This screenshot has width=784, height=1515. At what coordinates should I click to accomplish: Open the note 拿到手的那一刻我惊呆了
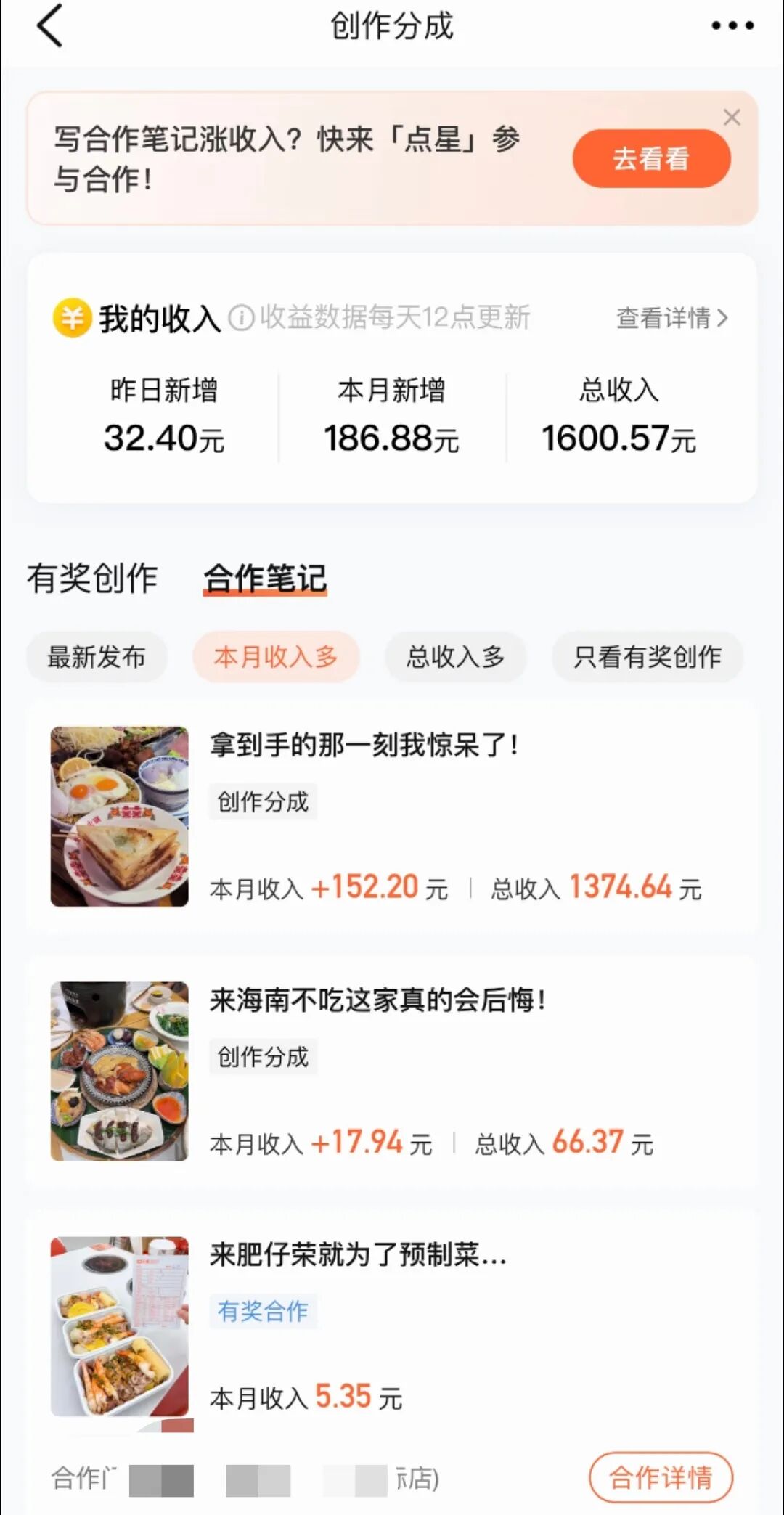tap(363, 745)
